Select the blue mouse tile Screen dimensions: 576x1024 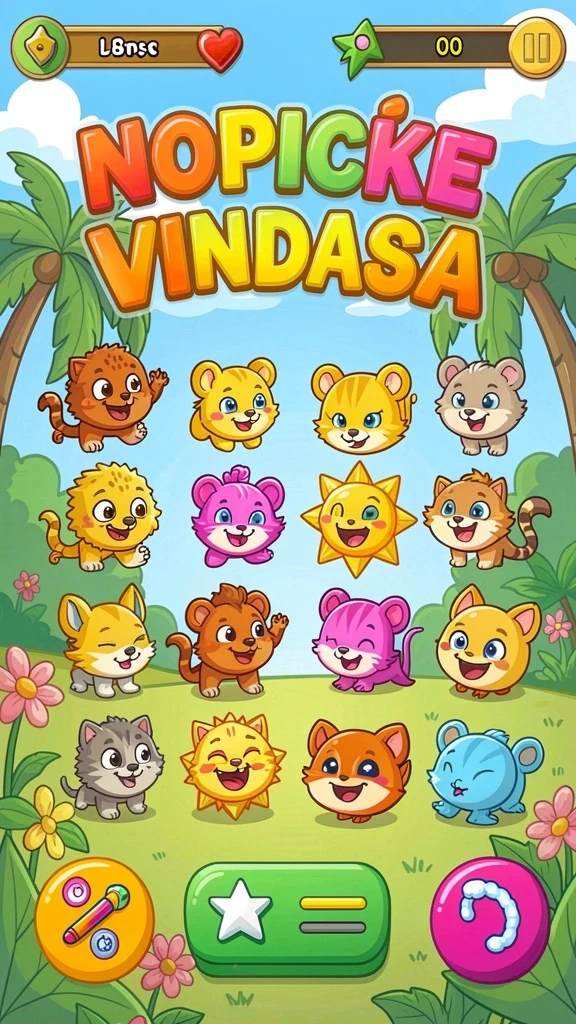pos(485,772)
